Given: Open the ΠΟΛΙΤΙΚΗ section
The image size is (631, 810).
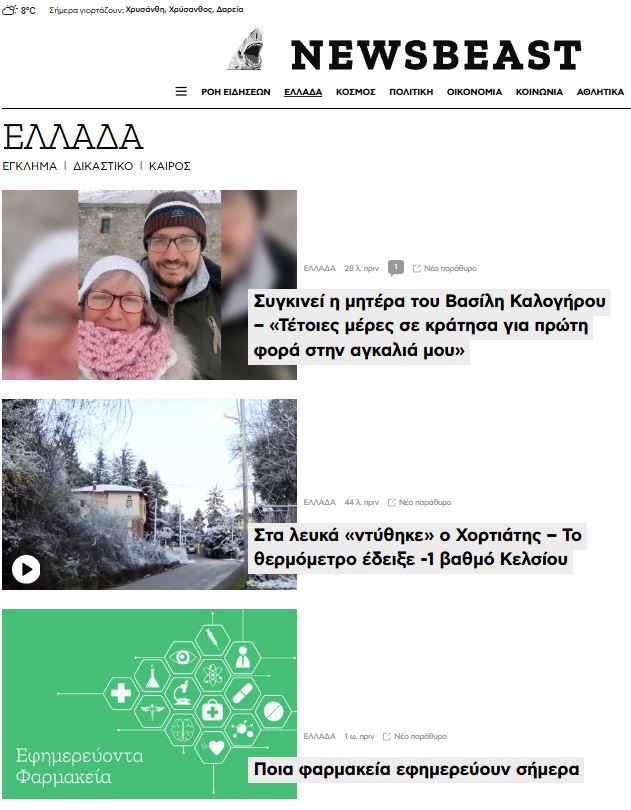Looking at the screenshot, I should (x=411, y=92).
